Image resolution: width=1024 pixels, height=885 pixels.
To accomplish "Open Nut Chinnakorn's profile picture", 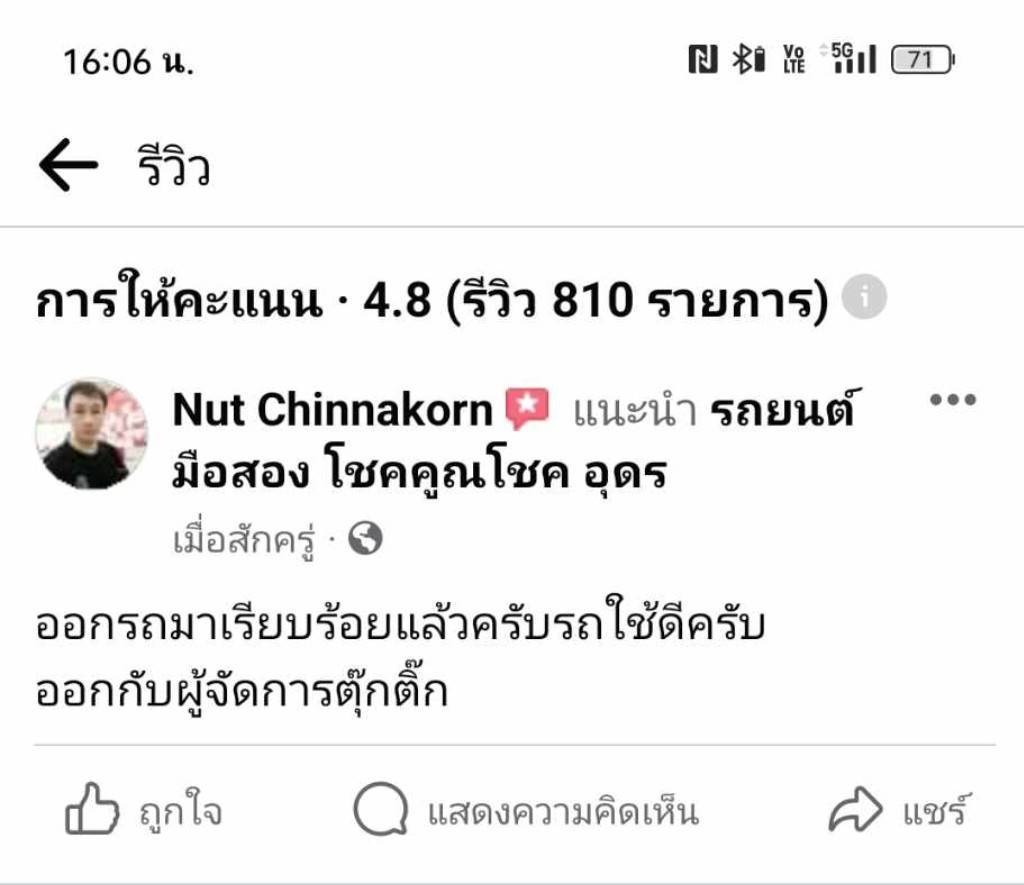I will (91, 435).
